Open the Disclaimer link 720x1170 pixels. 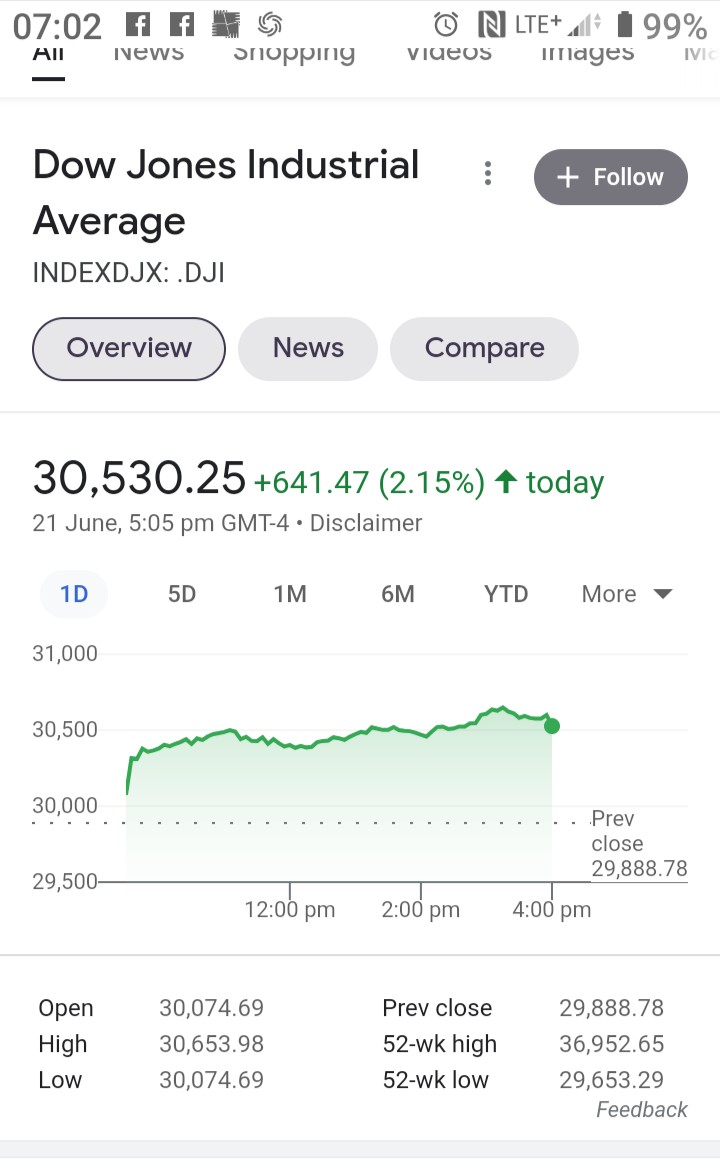[x=366, y=523]
